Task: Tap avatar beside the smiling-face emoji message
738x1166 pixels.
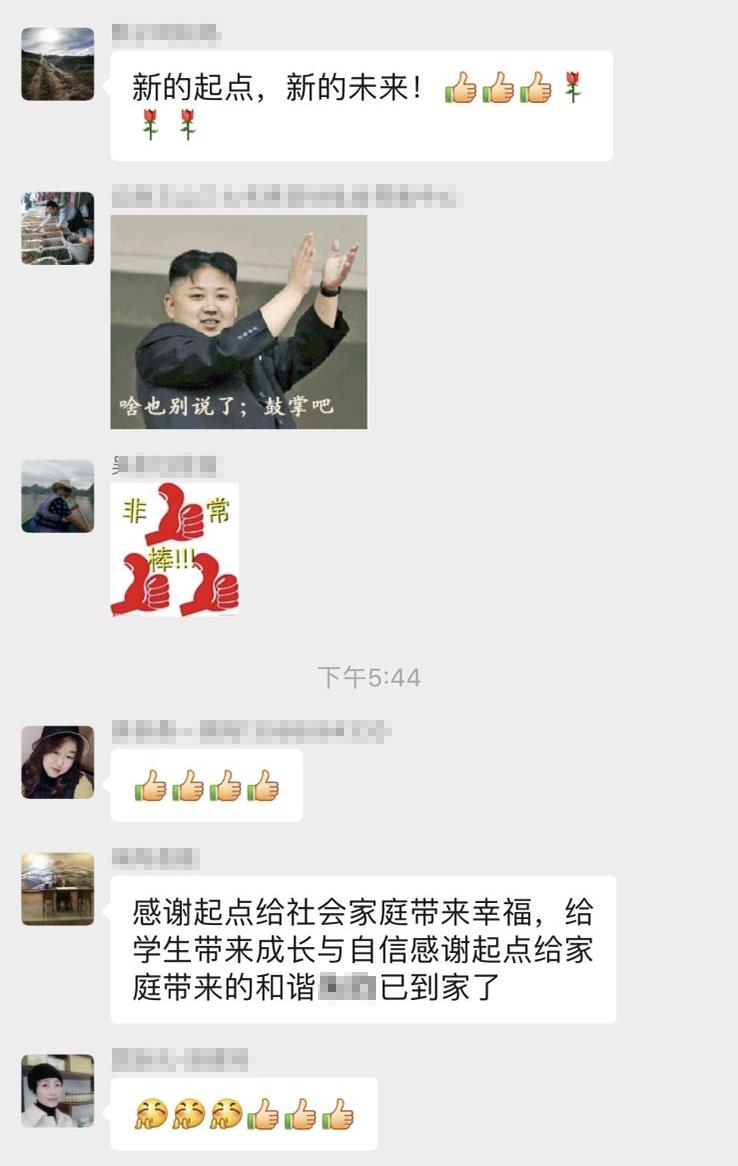Action: pyautogui.click(x=58, y=1091)
